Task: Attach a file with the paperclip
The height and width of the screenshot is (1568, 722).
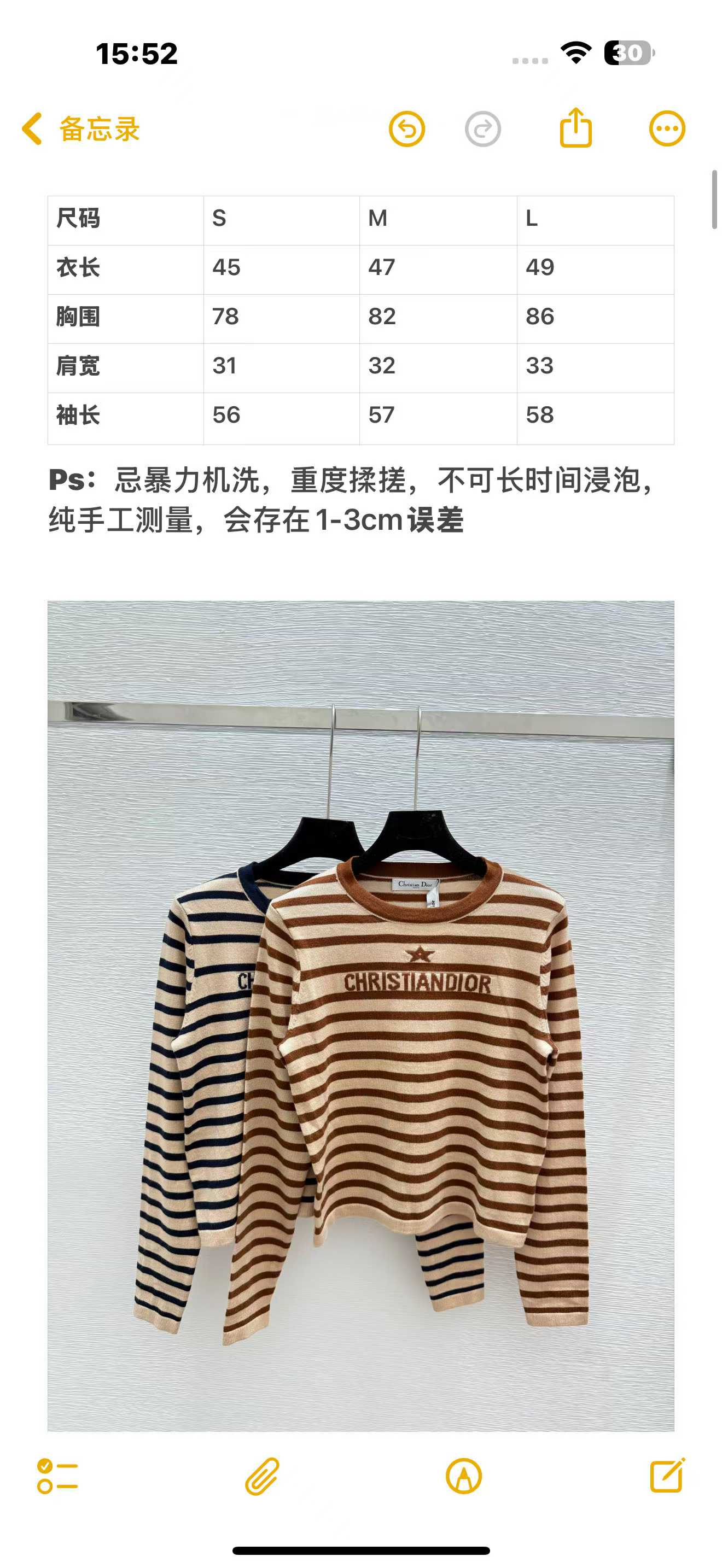Action: [x=263, y=1476]
